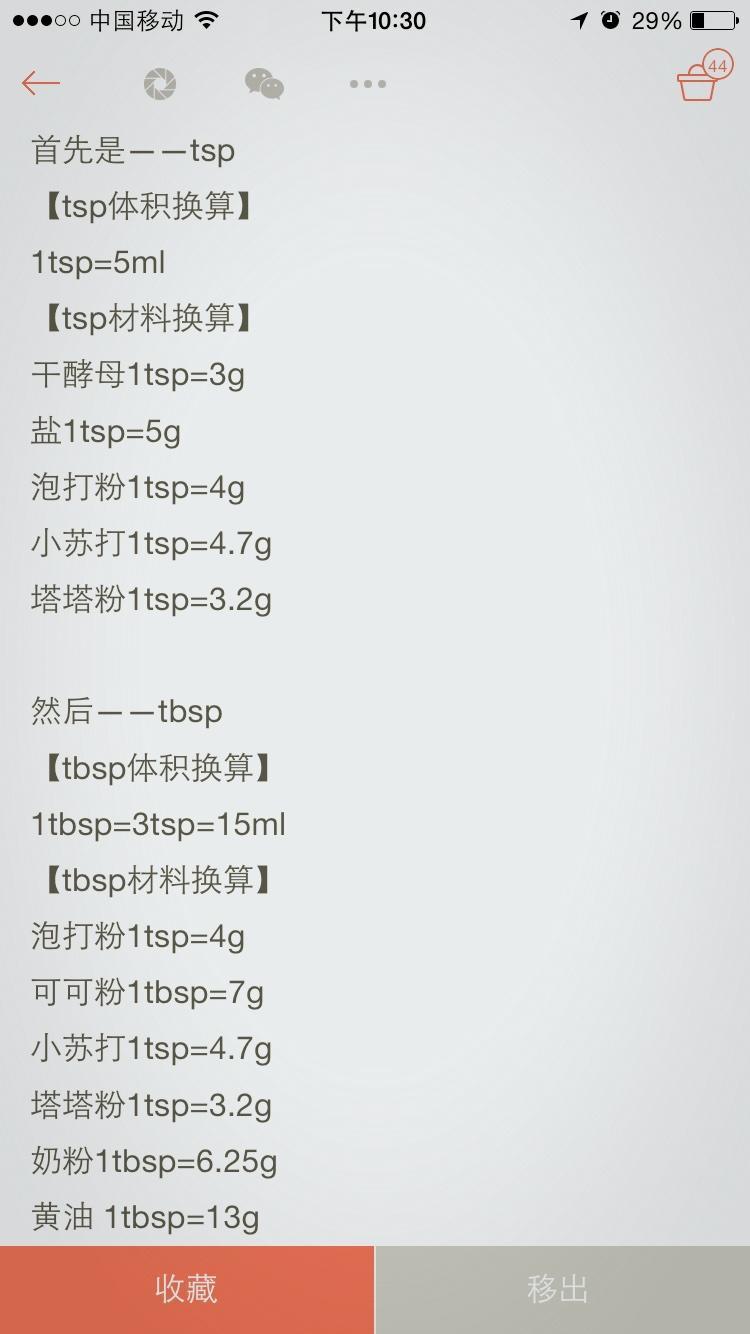Tap the location arrow in status bar
The width and height of the screenshot is (750, 1334).
580,19
